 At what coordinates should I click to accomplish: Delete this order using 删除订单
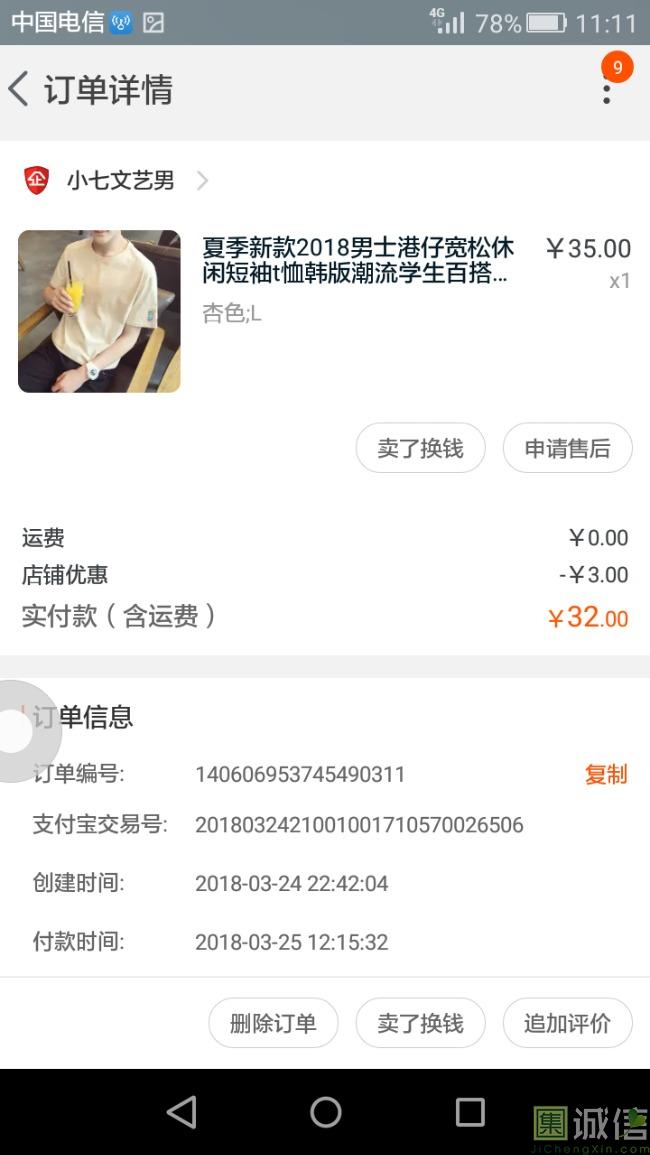click(273, 1023)
